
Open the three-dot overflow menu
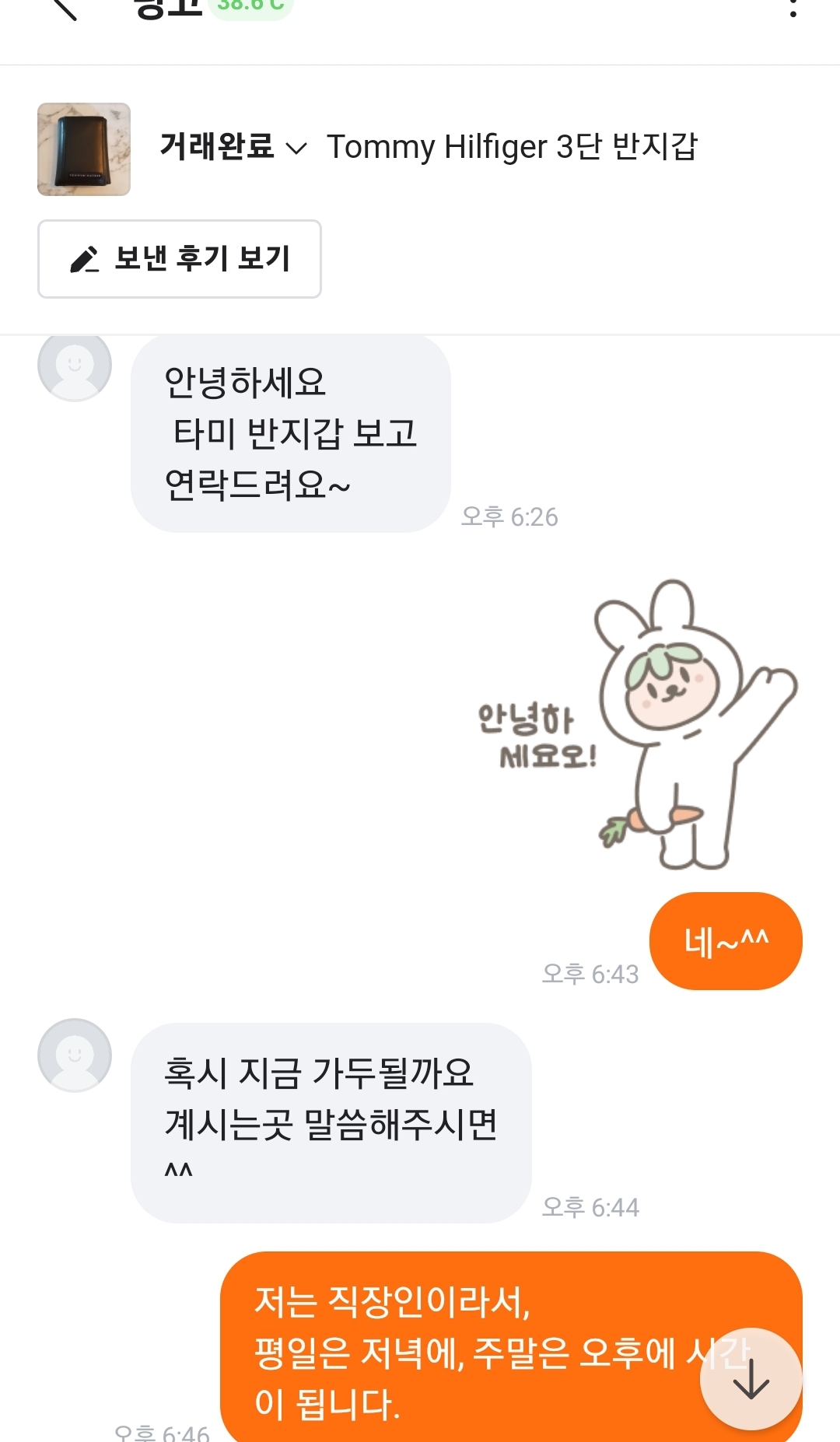pos(793,8)
